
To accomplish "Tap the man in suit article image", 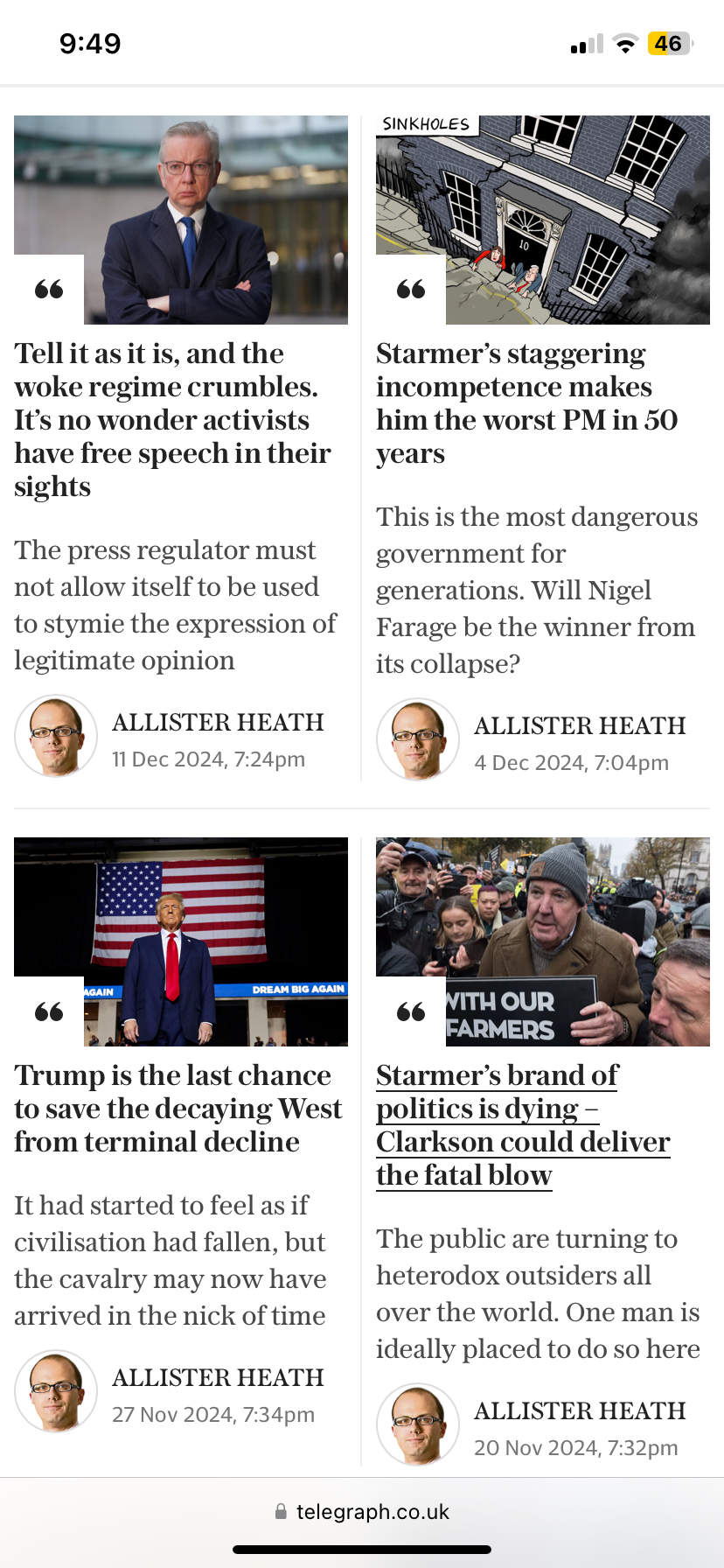I will pyautogui.click(x=181, y=220).
